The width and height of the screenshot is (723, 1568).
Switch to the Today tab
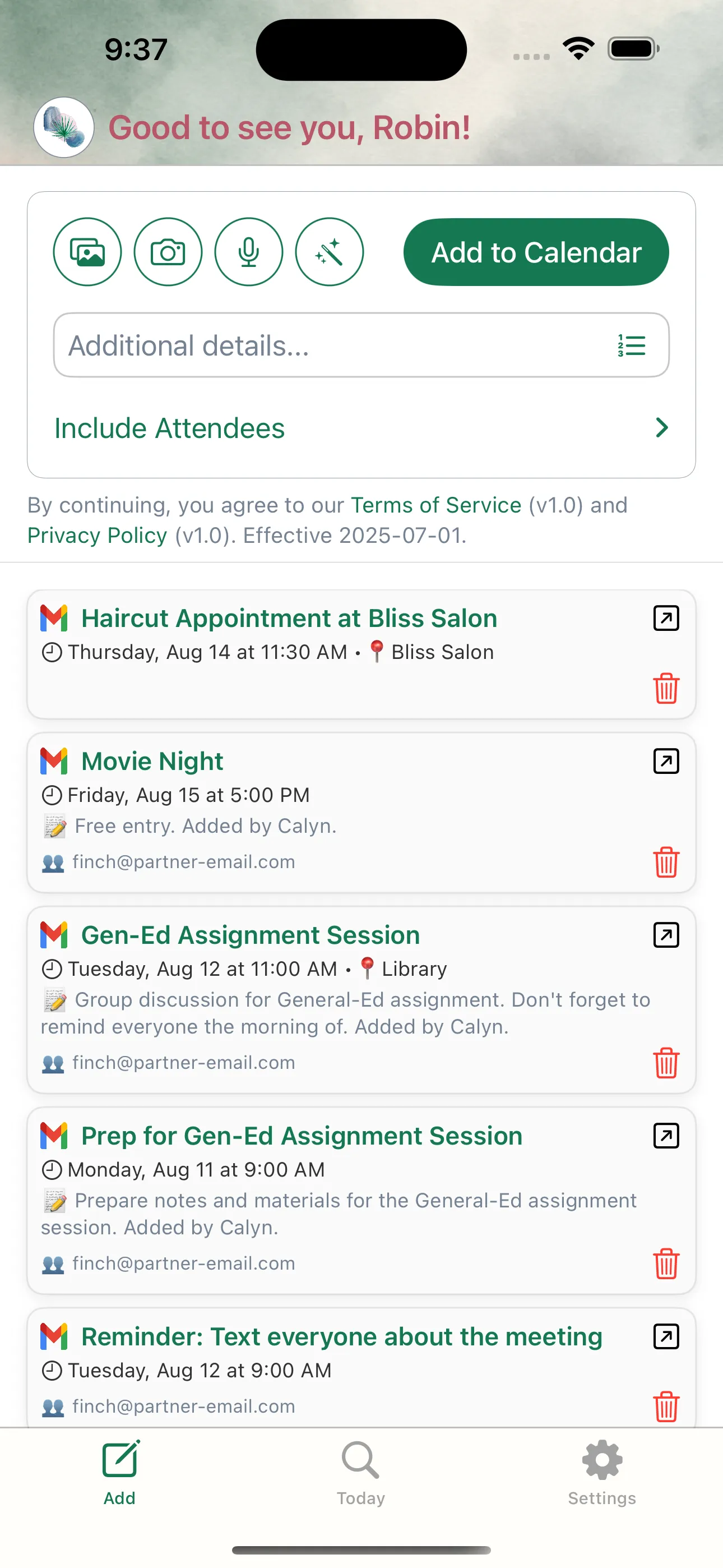(361, 1473)
